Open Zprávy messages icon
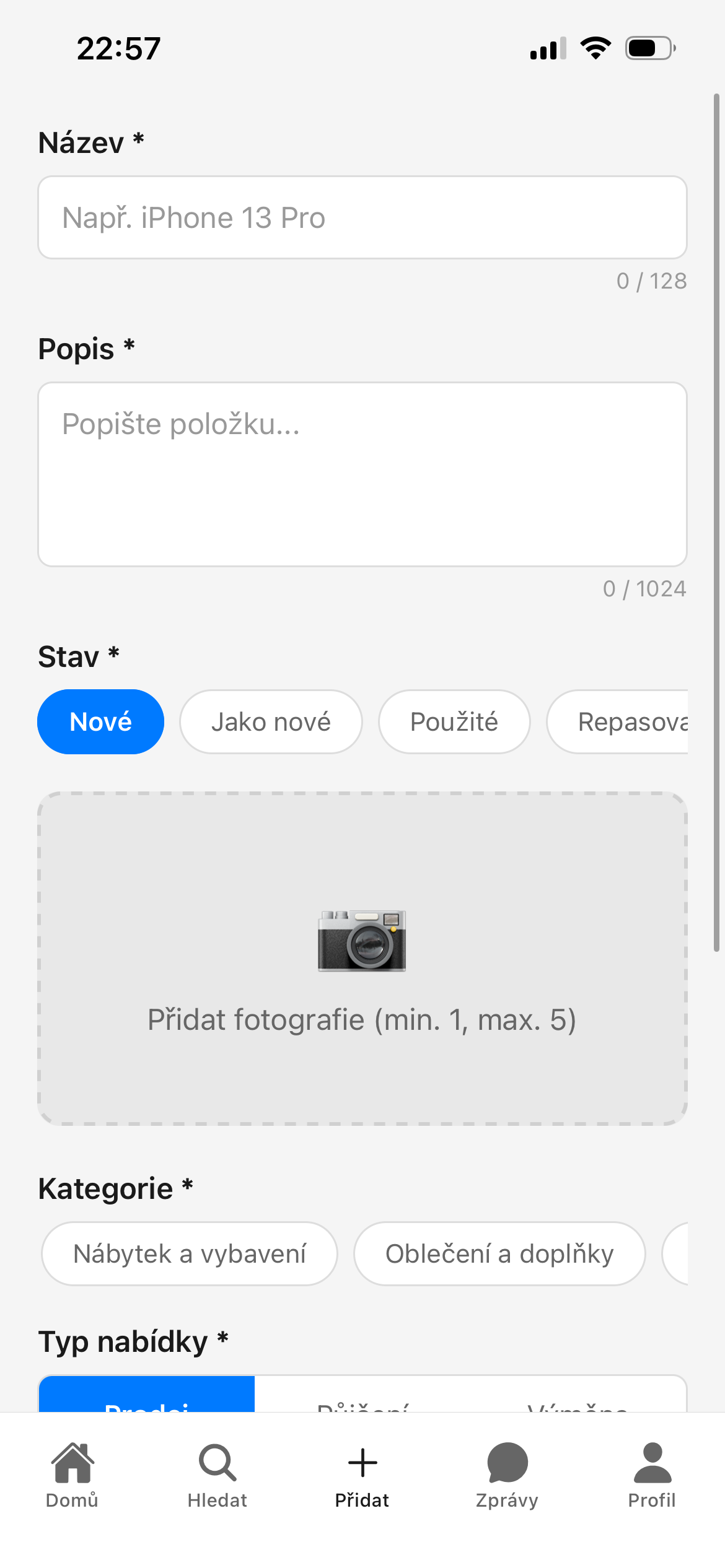725x1568 pixels. [x=506, y=1465]
